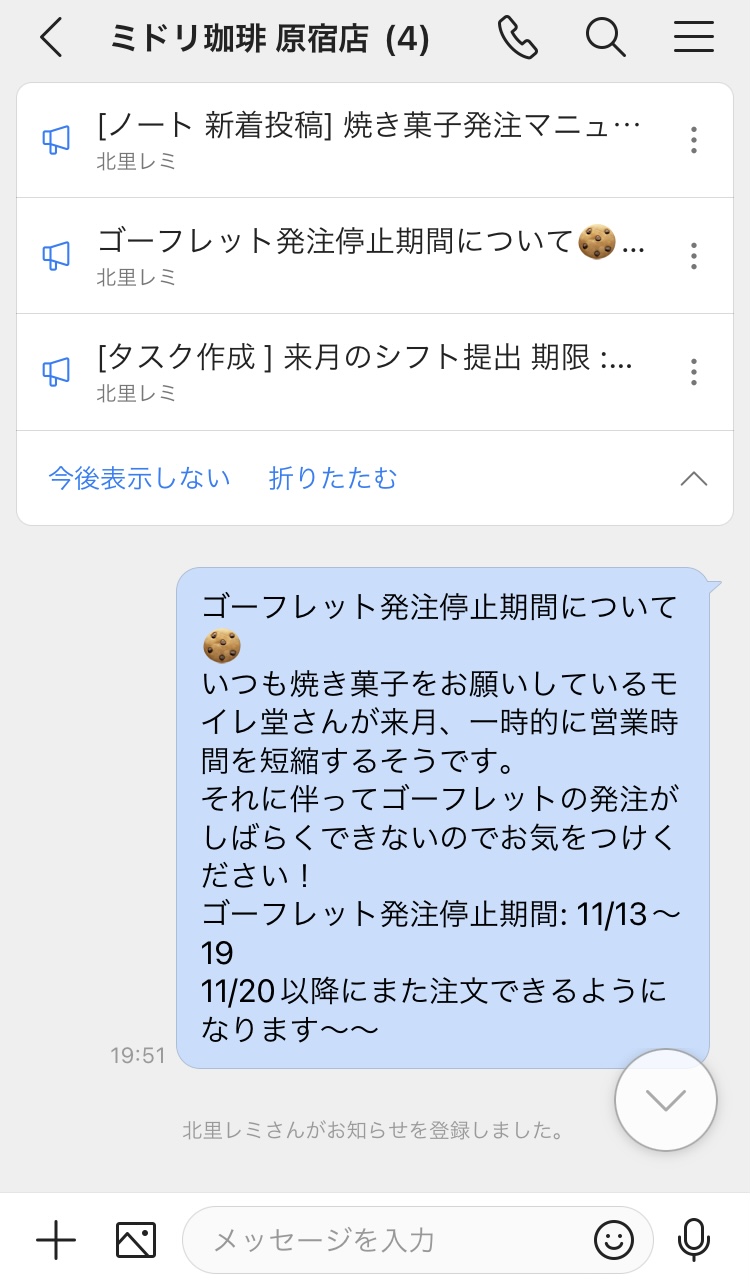Open the plus attachment menu
The width and height of the screenshot is (750, 1287).
56,1241
